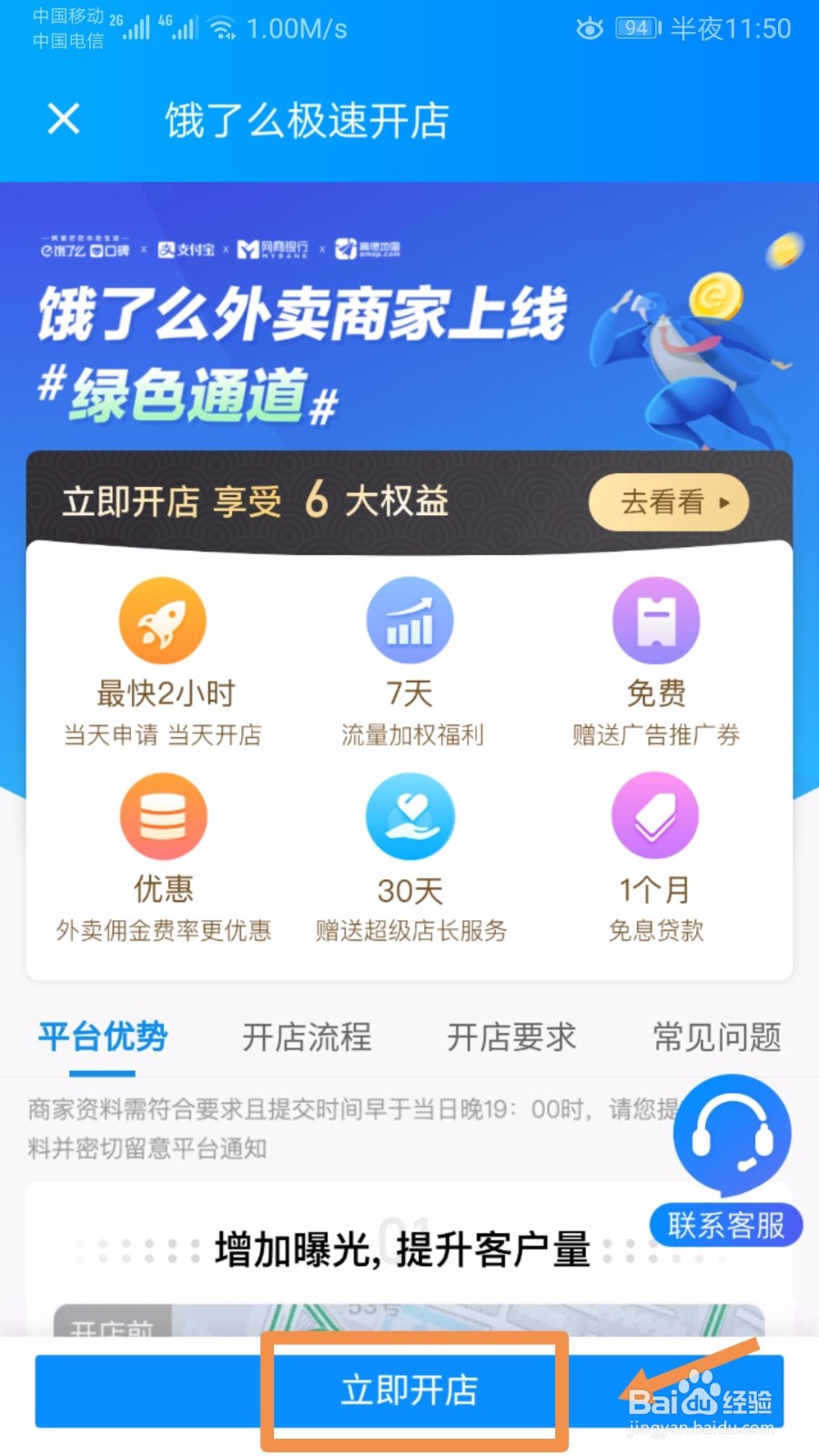The height and width of the screenshot is (1456, 819).
Task: Click the battery indicator showing 94
Action: [634, 28]
